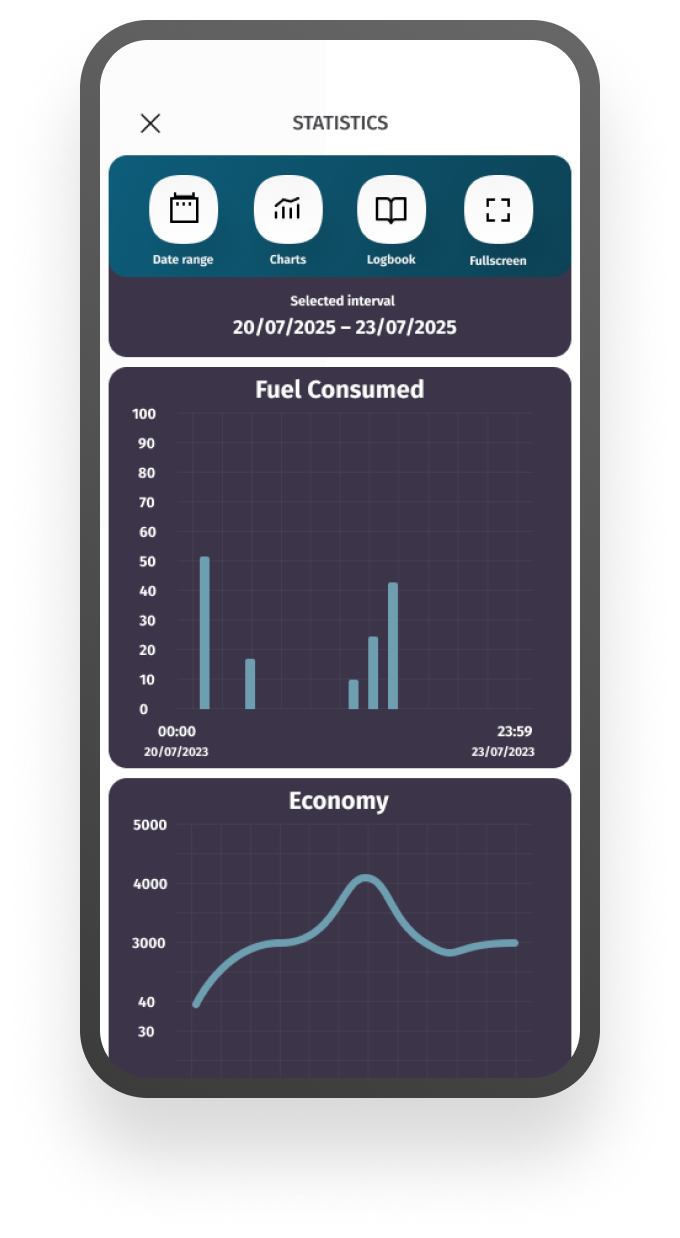Viewport: 680px width, 1238px height.
Task: Open the Date range picker
Action: pyautogui.click(x=183, y=209)
